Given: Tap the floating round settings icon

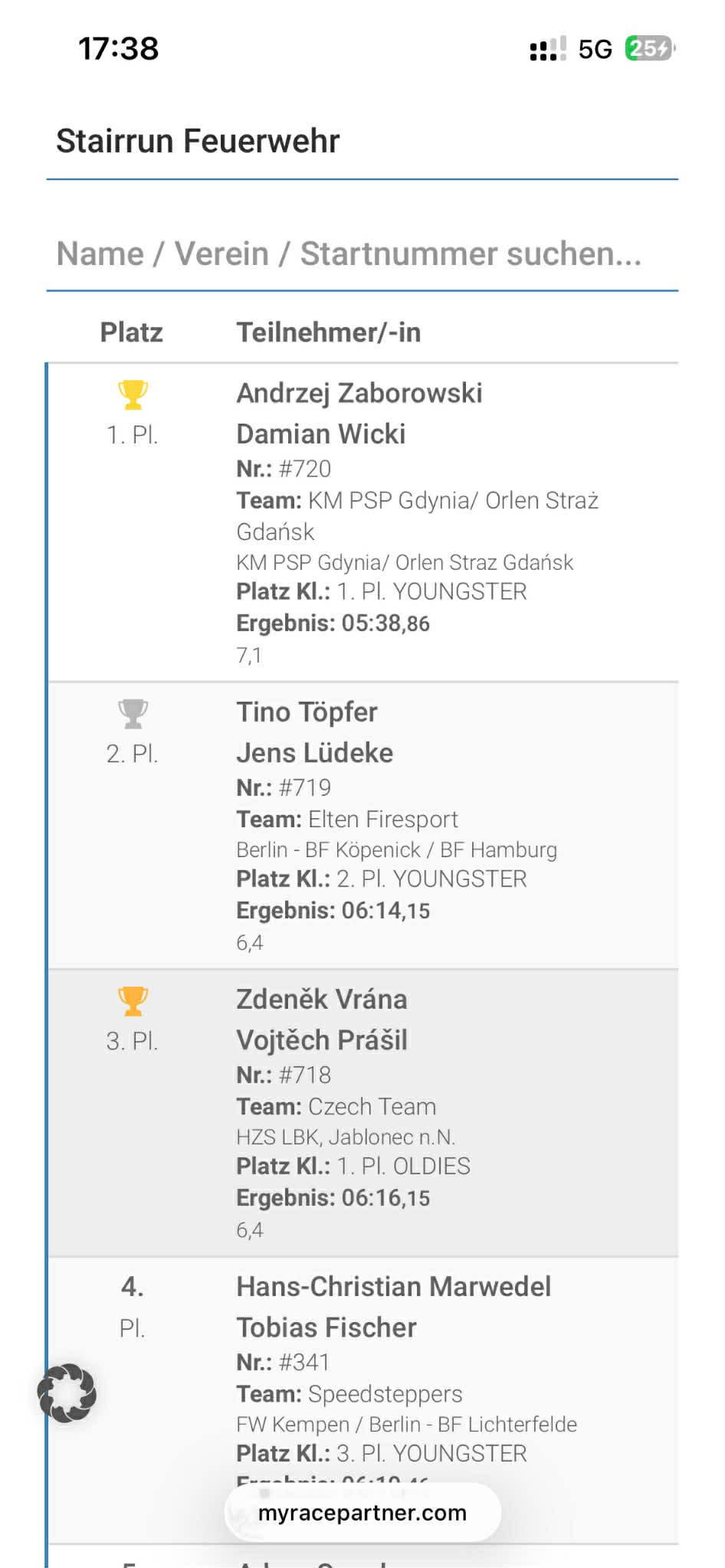Looking at the screenshot, I should coord(67,1393).
